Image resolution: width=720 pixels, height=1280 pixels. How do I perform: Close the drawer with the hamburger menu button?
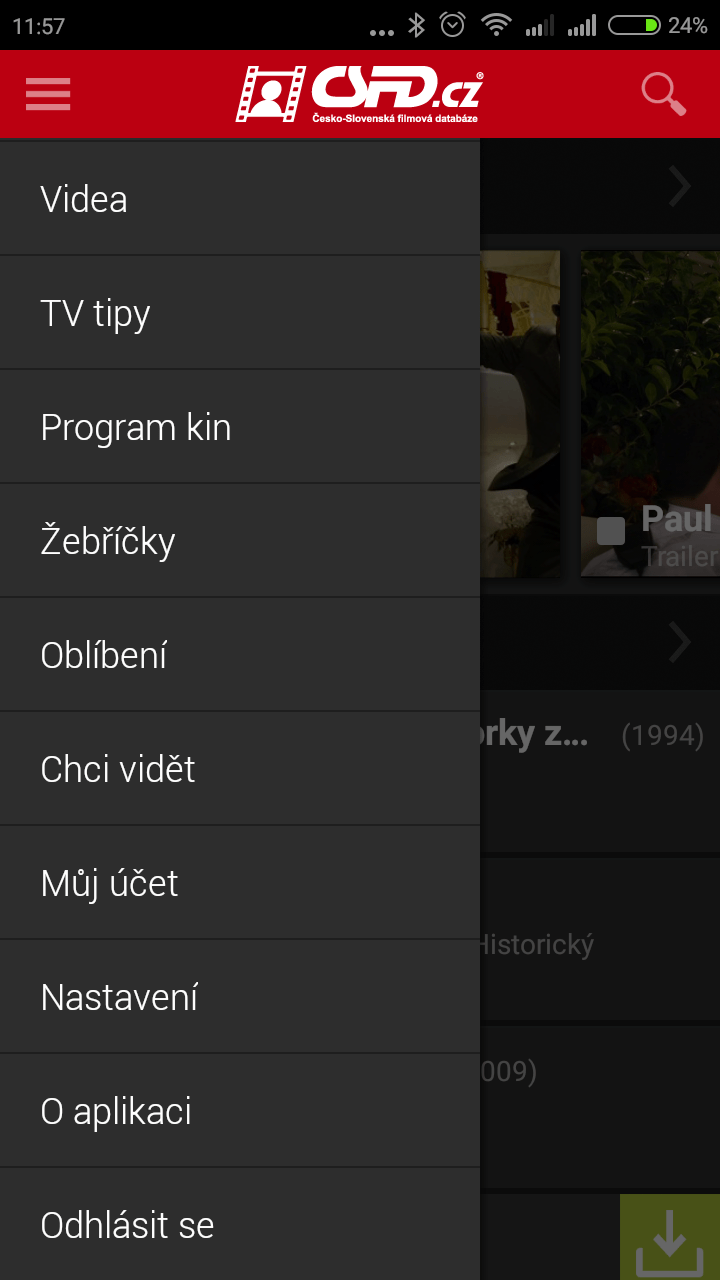48,94
